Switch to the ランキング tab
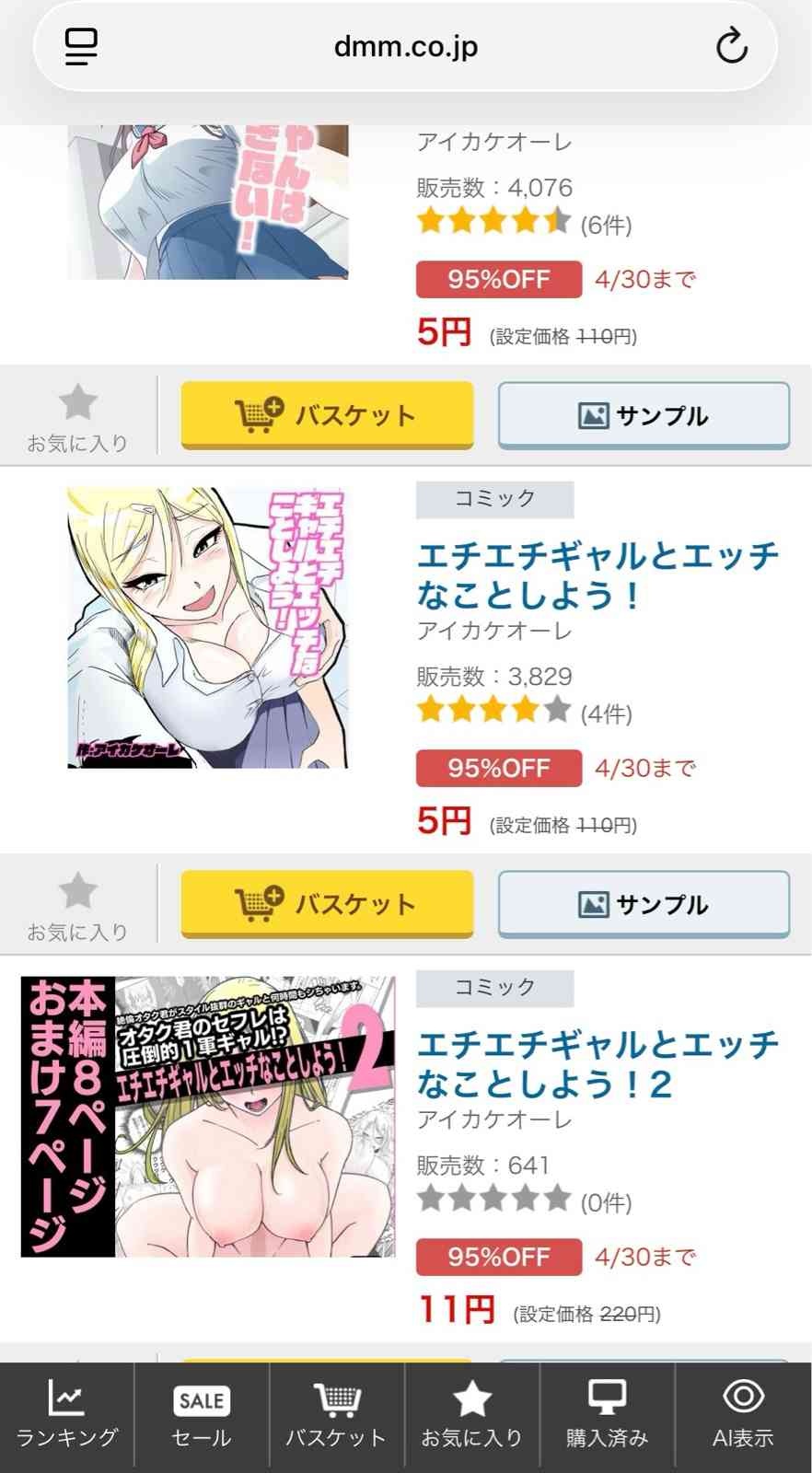Image resolution: width=812 pixels, height=1473 pixels. [x=67, y=1416]
